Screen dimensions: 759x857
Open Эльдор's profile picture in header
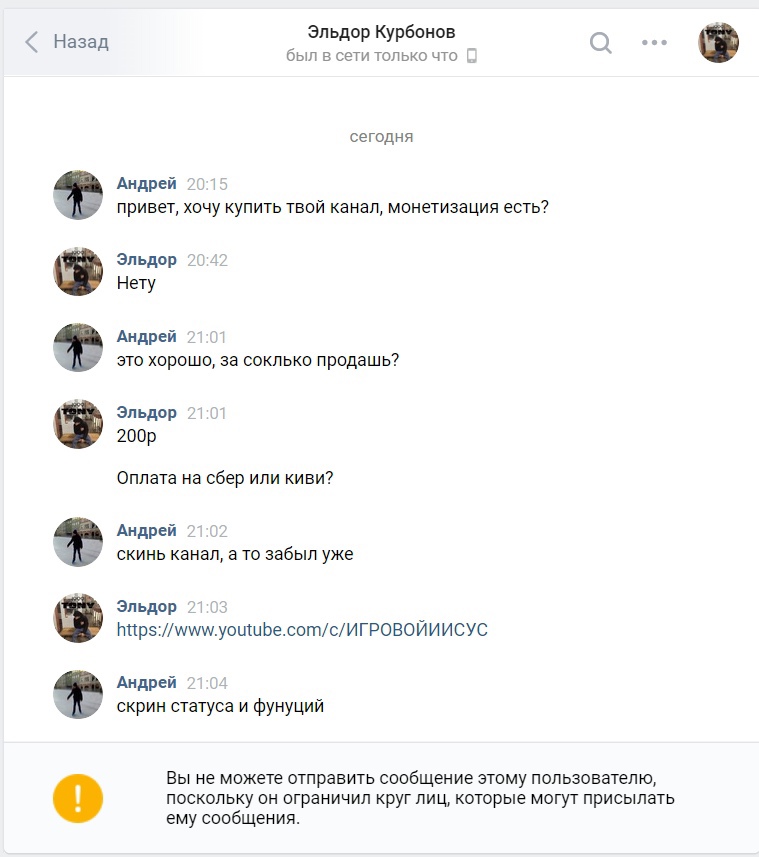pos(718,42)
